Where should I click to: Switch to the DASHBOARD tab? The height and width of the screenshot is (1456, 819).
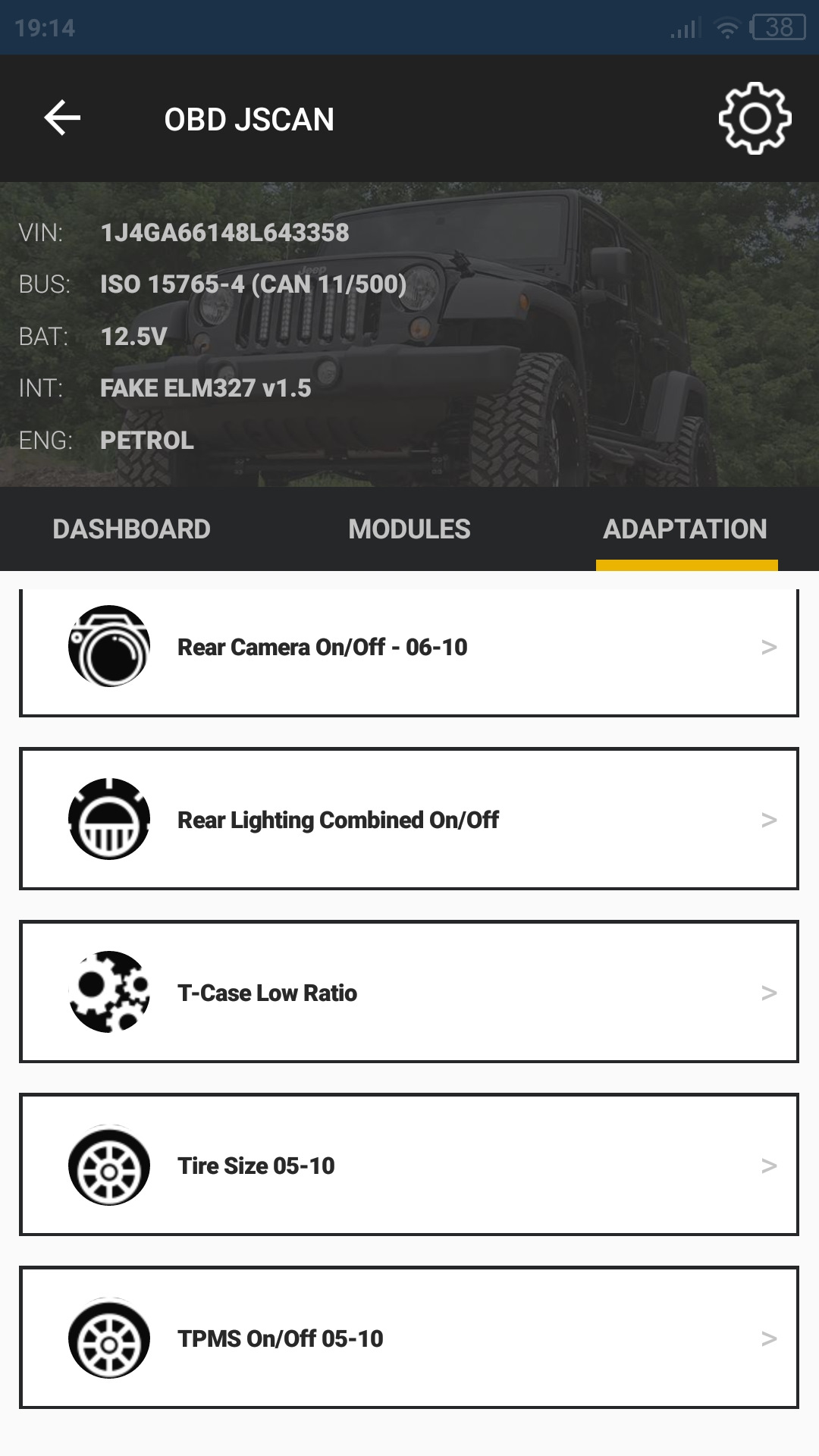[130, 529]
